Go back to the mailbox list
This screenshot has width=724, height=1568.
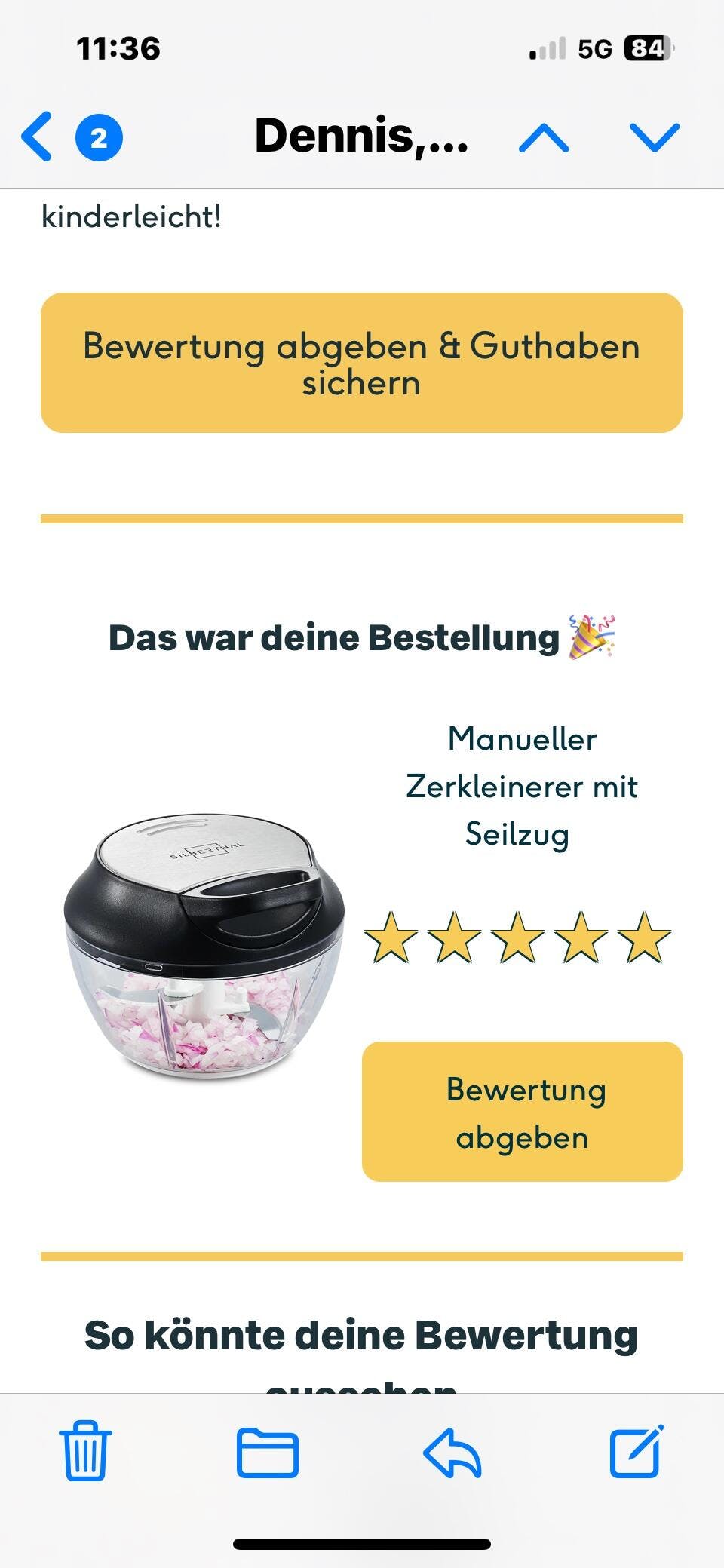[38, 137]
